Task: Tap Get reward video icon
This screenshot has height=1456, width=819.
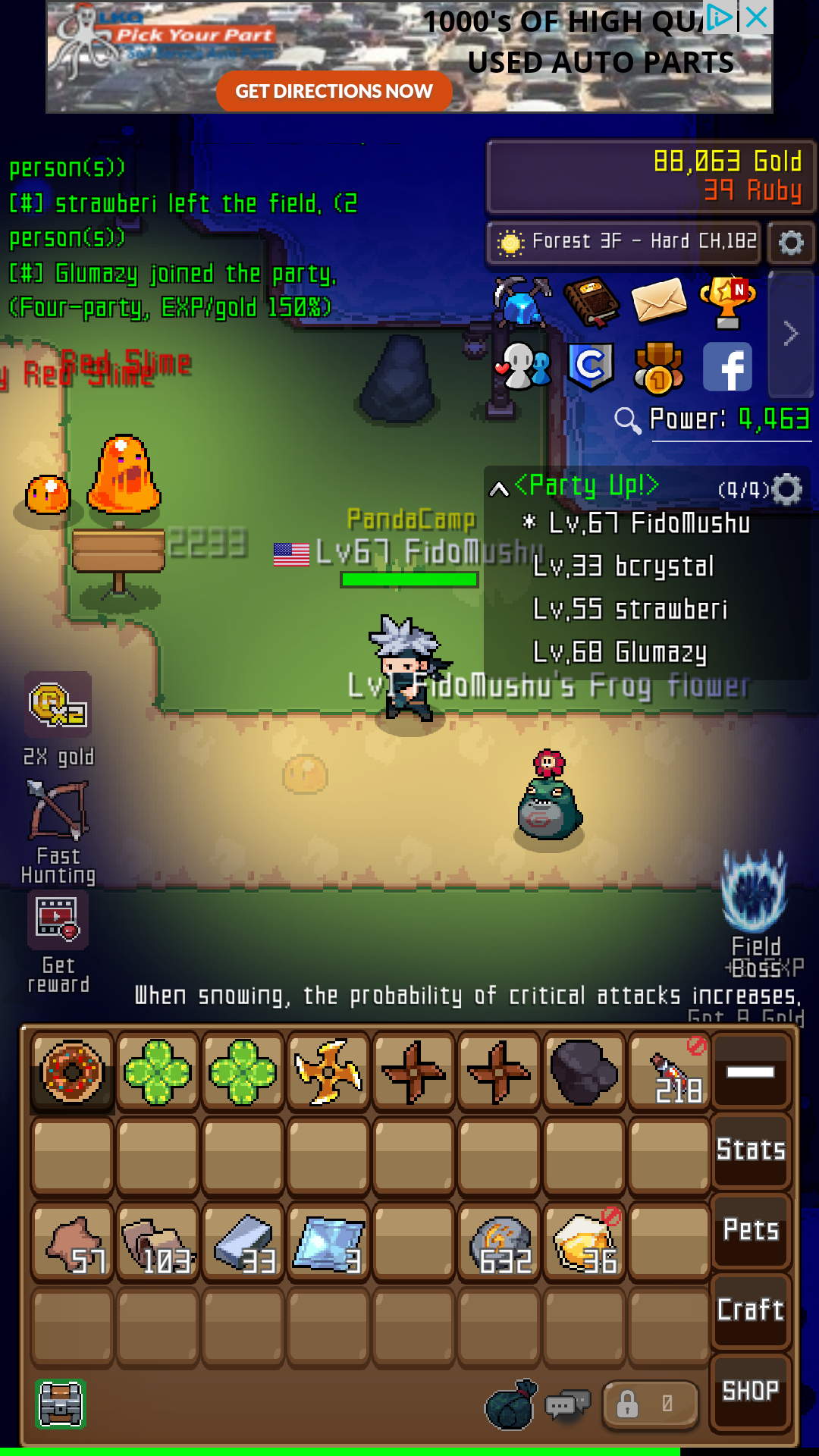Action: coord(58,919)
